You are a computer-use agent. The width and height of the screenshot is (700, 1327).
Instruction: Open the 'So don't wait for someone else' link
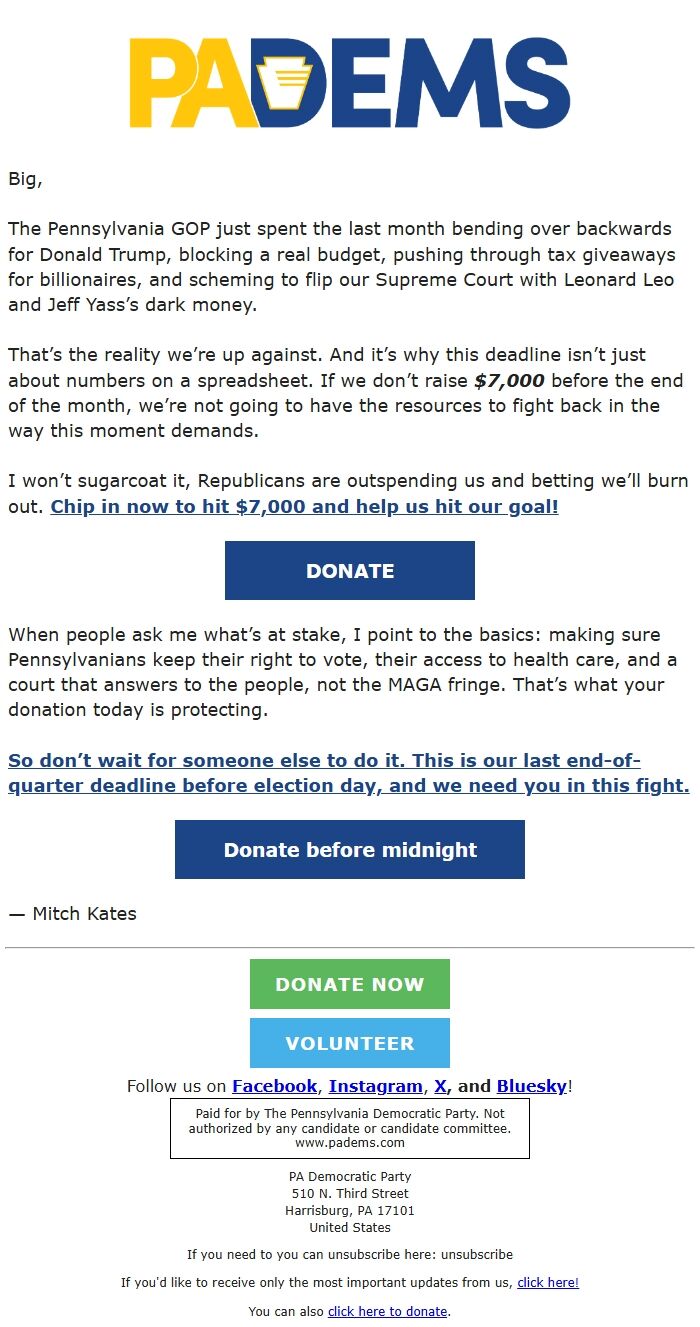(349, 772)
